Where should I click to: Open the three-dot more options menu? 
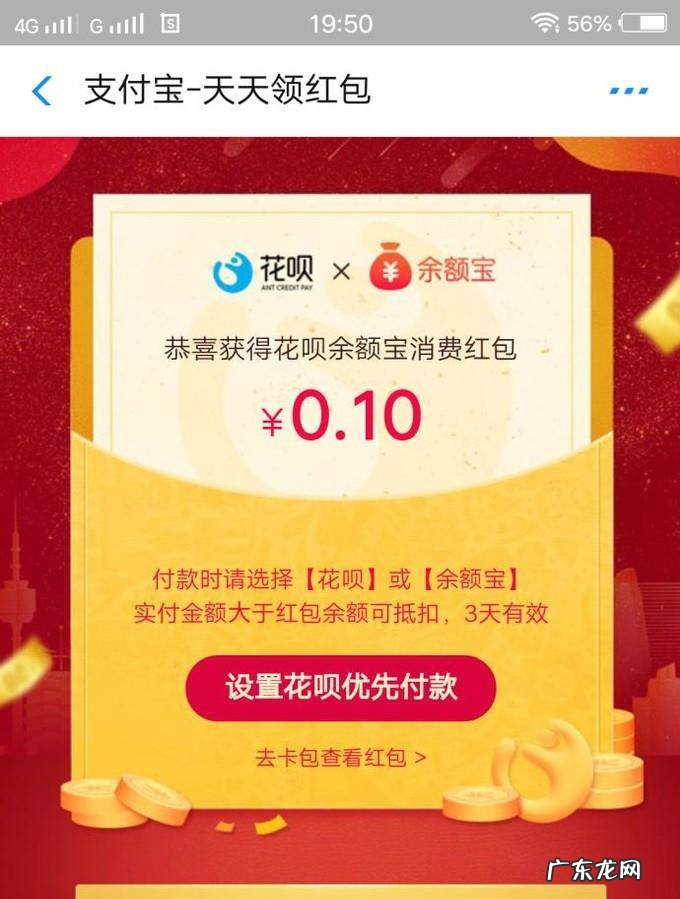[x=628, y=91]
